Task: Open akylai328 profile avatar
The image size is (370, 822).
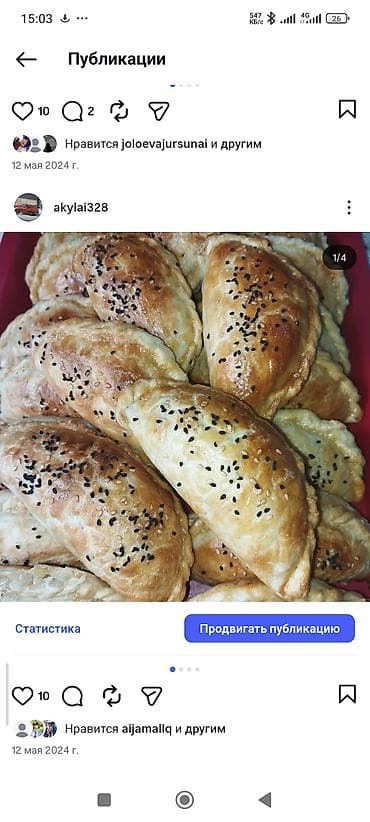Action: (28, 207)
